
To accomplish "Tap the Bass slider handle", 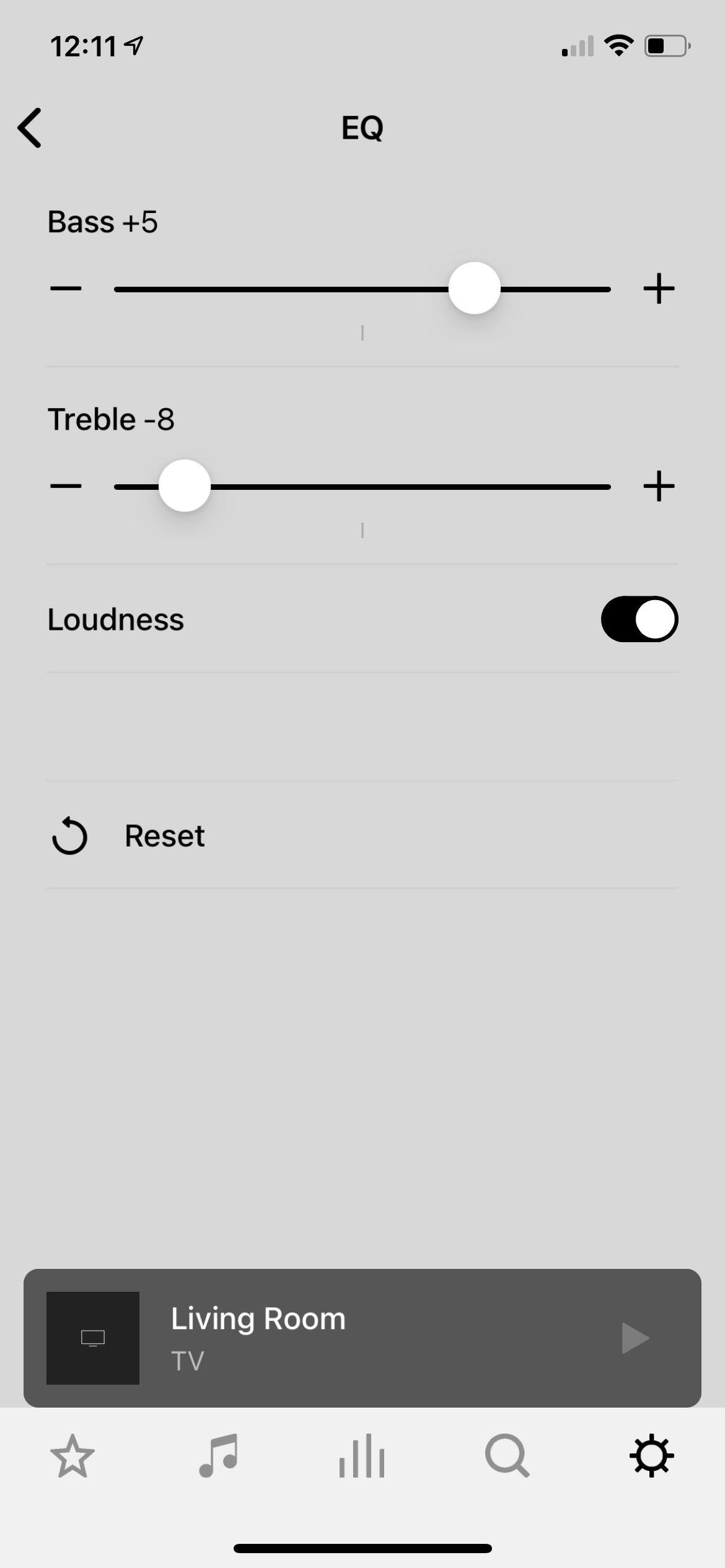I will 474,289.
